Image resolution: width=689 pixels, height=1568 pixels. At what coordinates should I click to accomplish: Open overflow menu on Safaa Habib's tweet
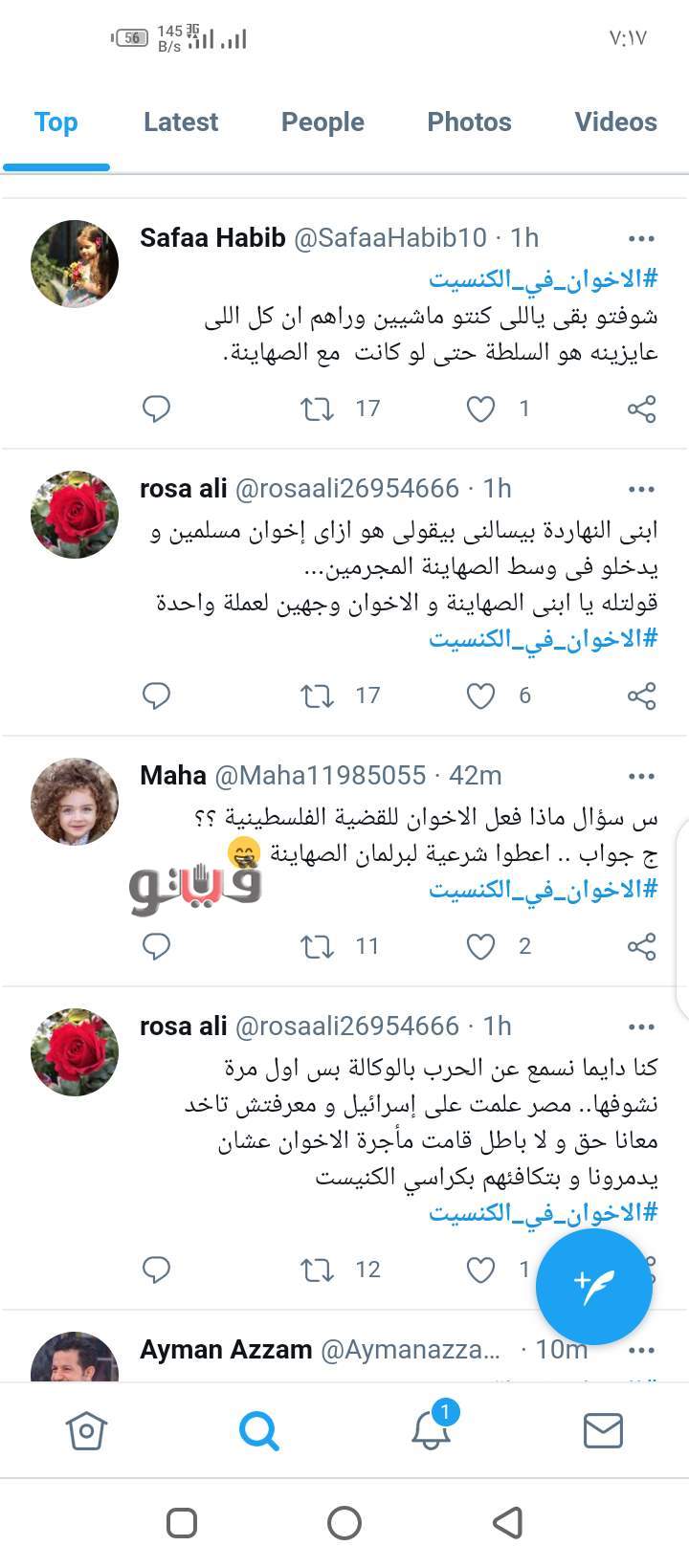tap(641, 238)
